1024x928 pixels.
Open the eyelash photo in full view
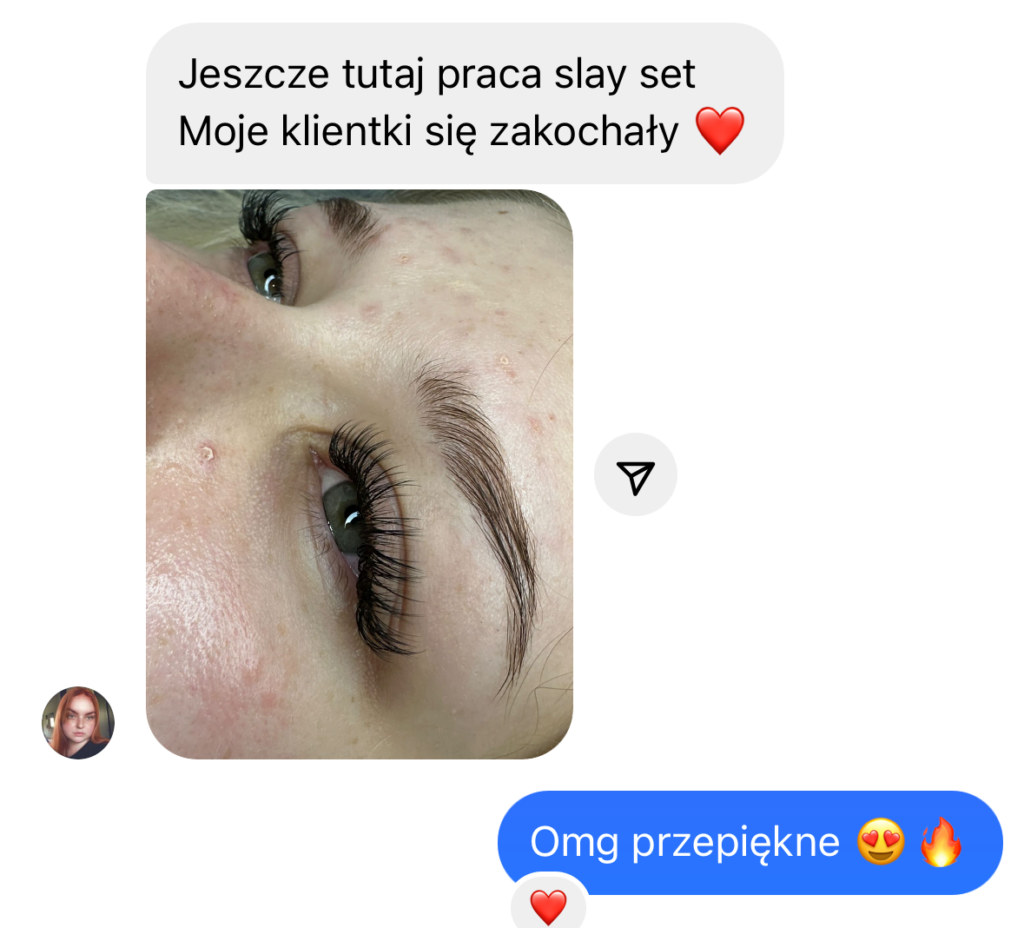[359, 474]
